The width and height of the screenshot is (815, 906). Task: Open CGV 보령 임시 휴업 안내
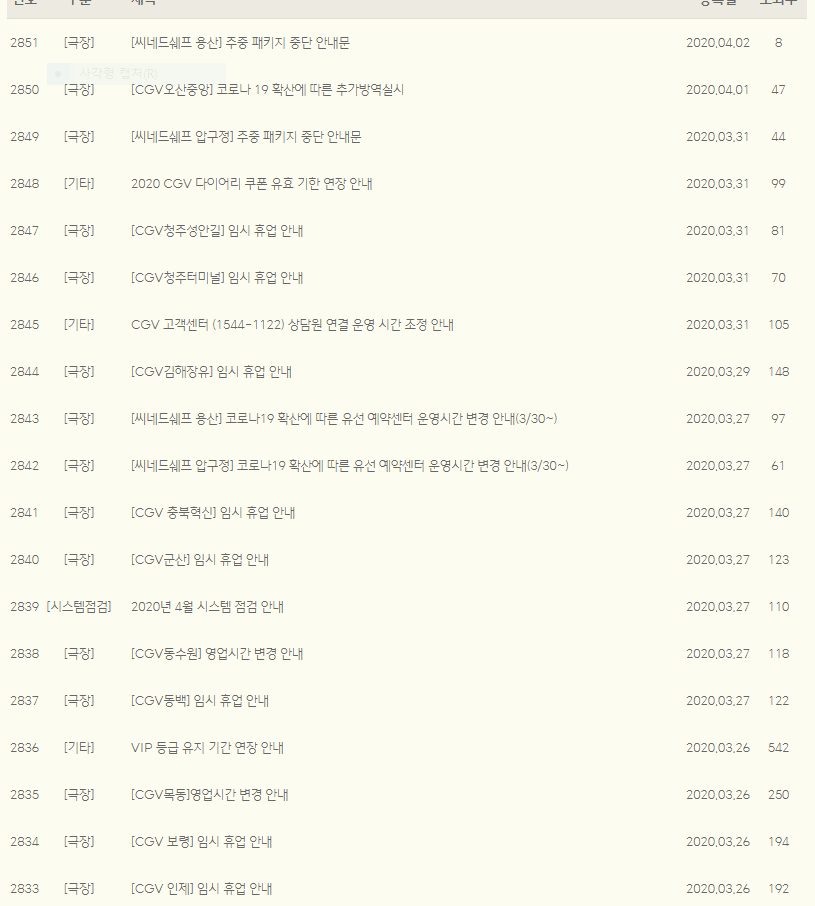(x=202, y=842)
